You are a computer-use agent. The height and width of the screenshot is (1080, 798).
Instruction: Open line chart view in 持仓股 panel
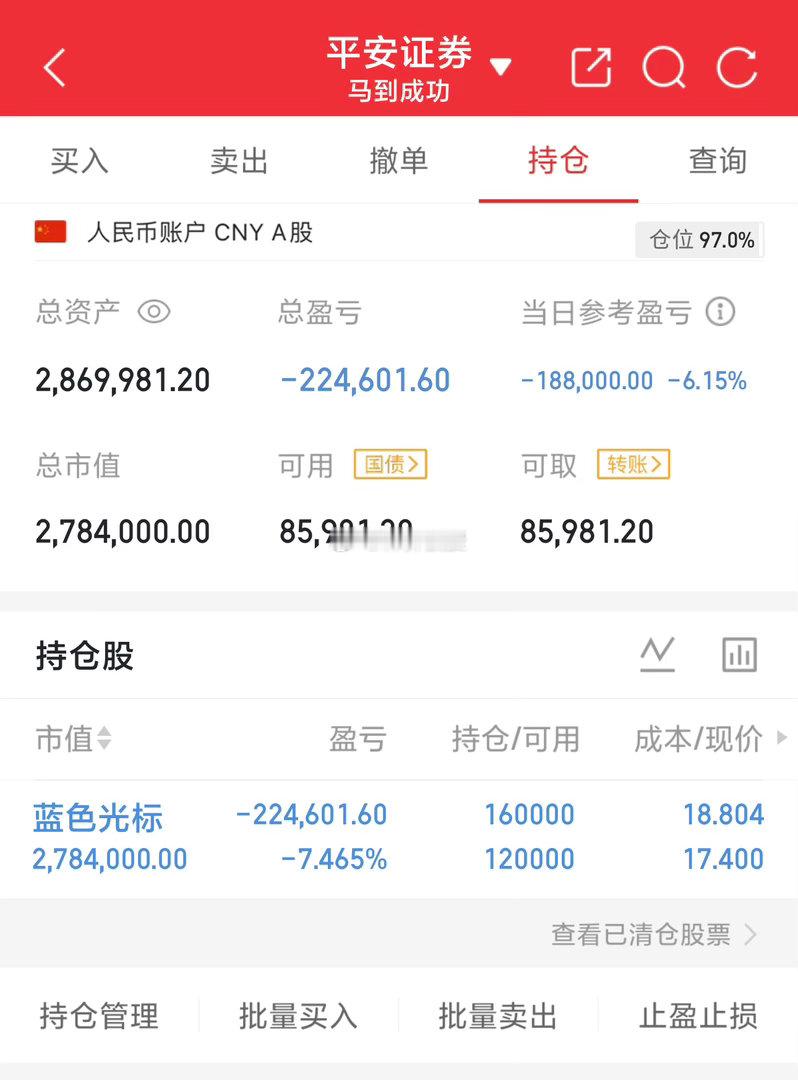click(x=657, y=655)
